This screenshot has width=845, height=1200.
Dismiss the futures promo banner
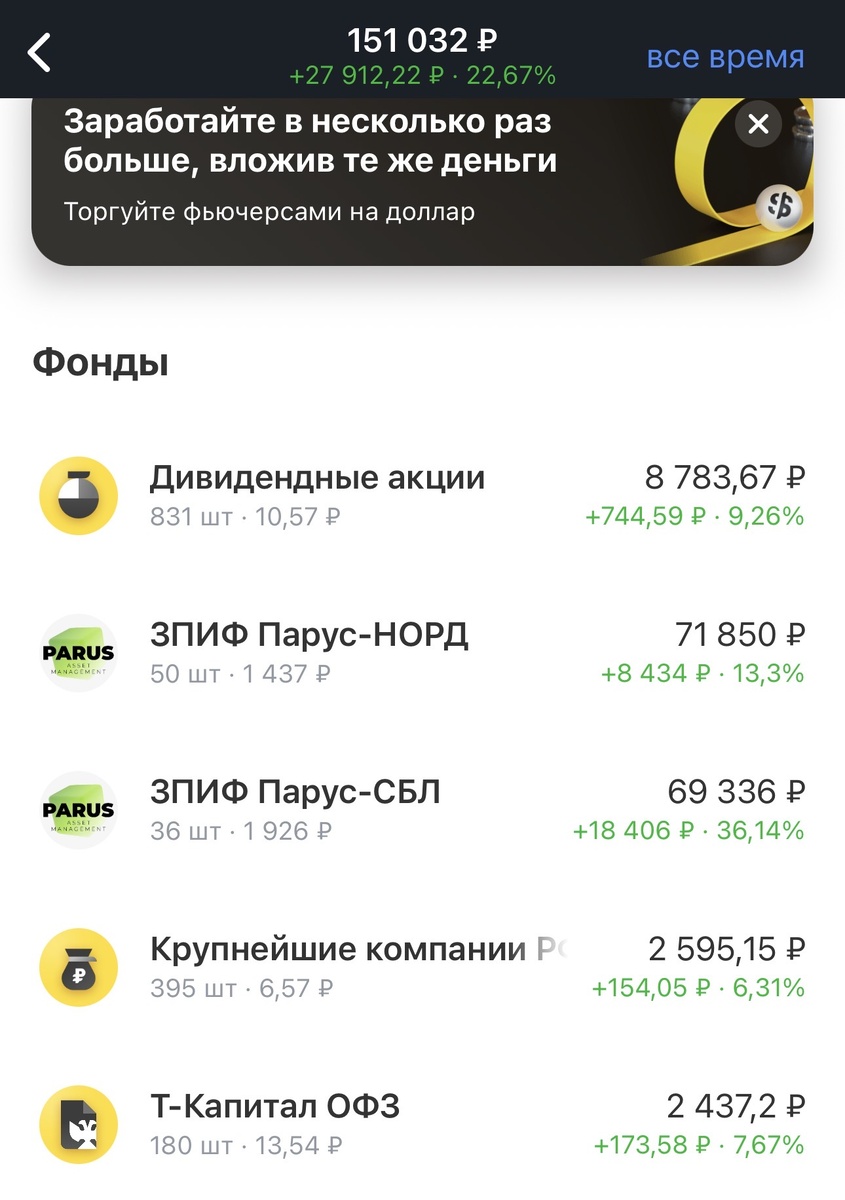click(x=757, y=124)
